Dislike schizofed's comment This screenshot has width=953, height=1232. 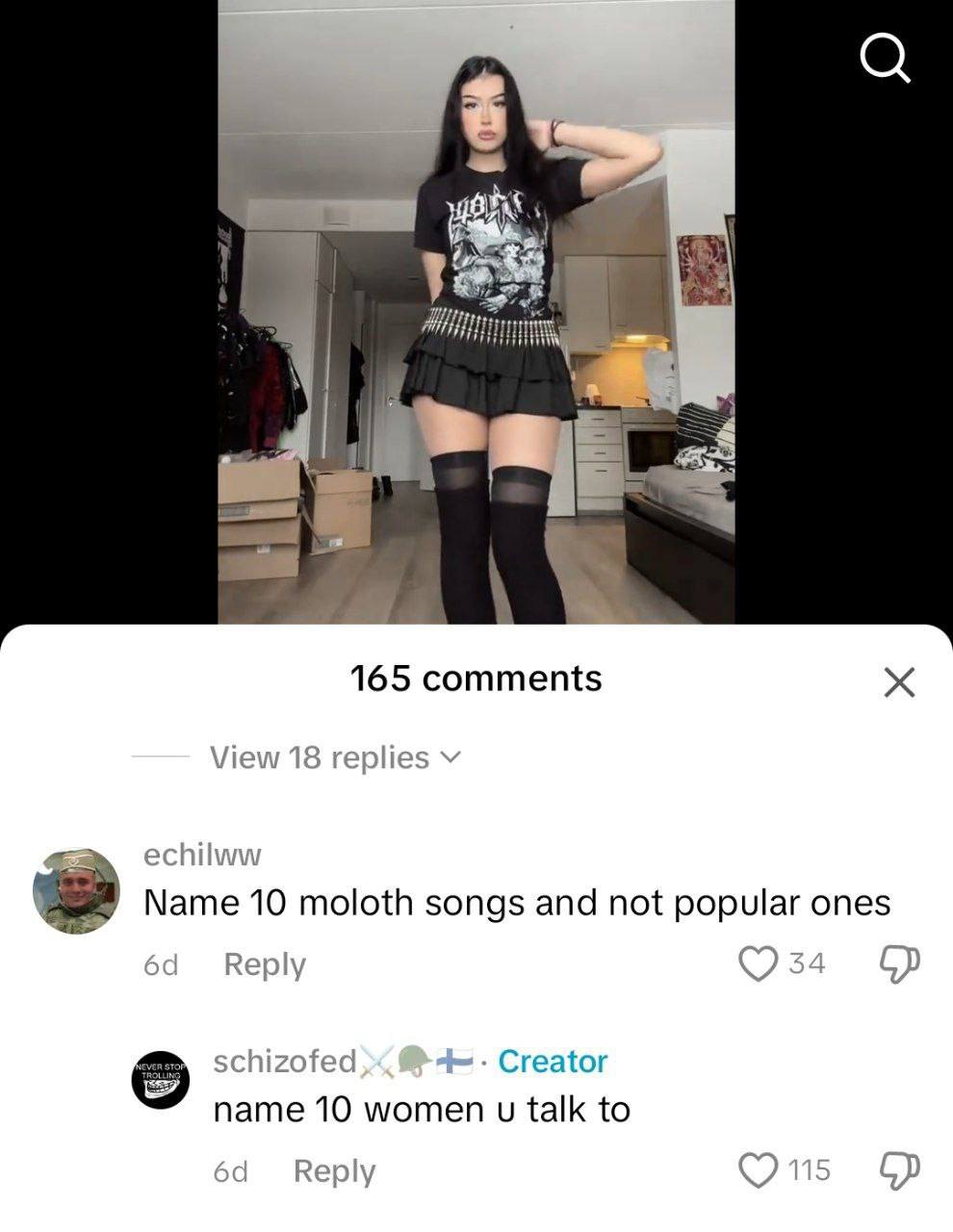[x=900, y=1169]
